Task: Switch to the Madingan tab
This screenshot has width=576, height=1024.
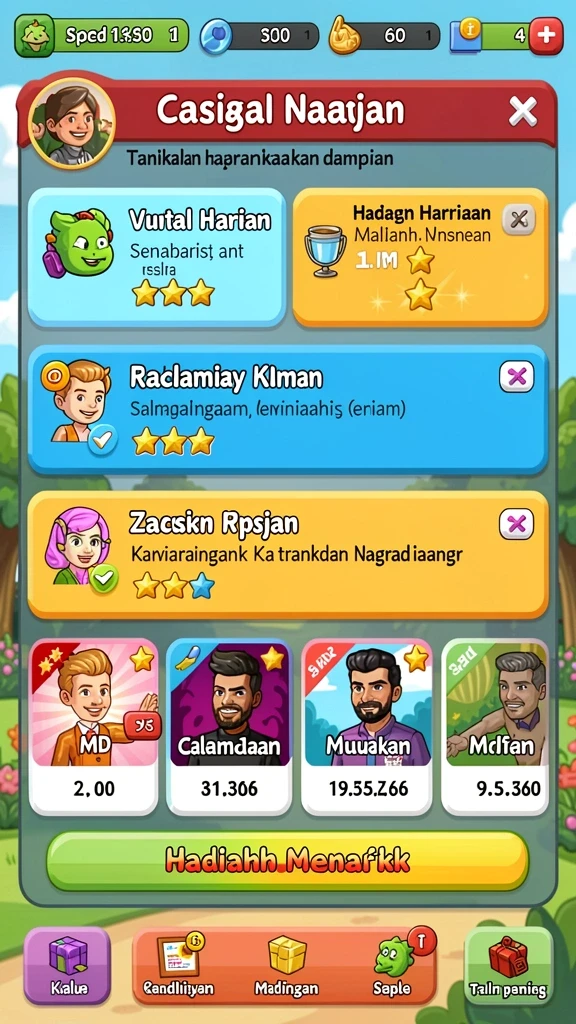Action: pyautogui.click(x=286, y=967)
